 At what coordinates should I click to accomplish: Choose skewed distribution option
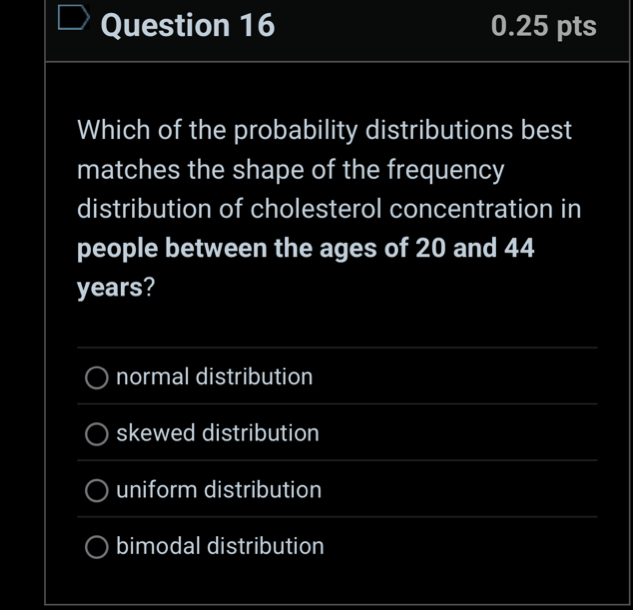(97, 434)
